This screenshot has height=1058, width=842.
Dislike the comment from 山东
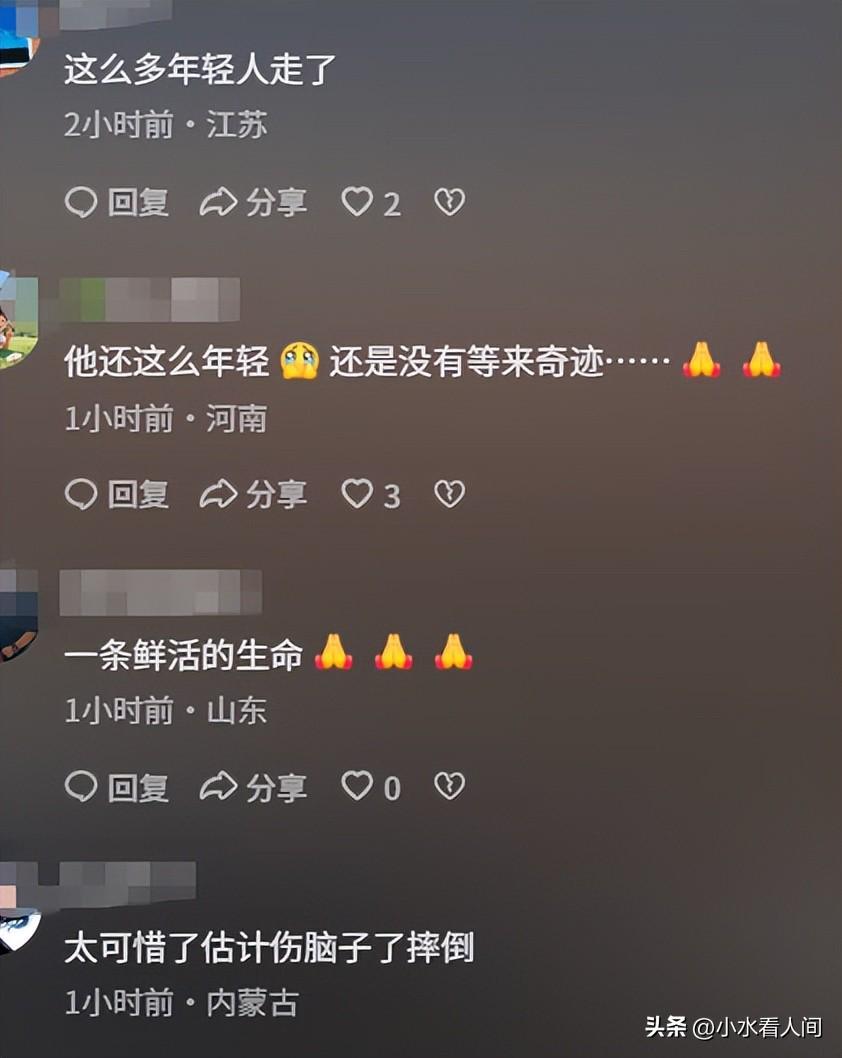pyautogui.click(x=449, y=787)
